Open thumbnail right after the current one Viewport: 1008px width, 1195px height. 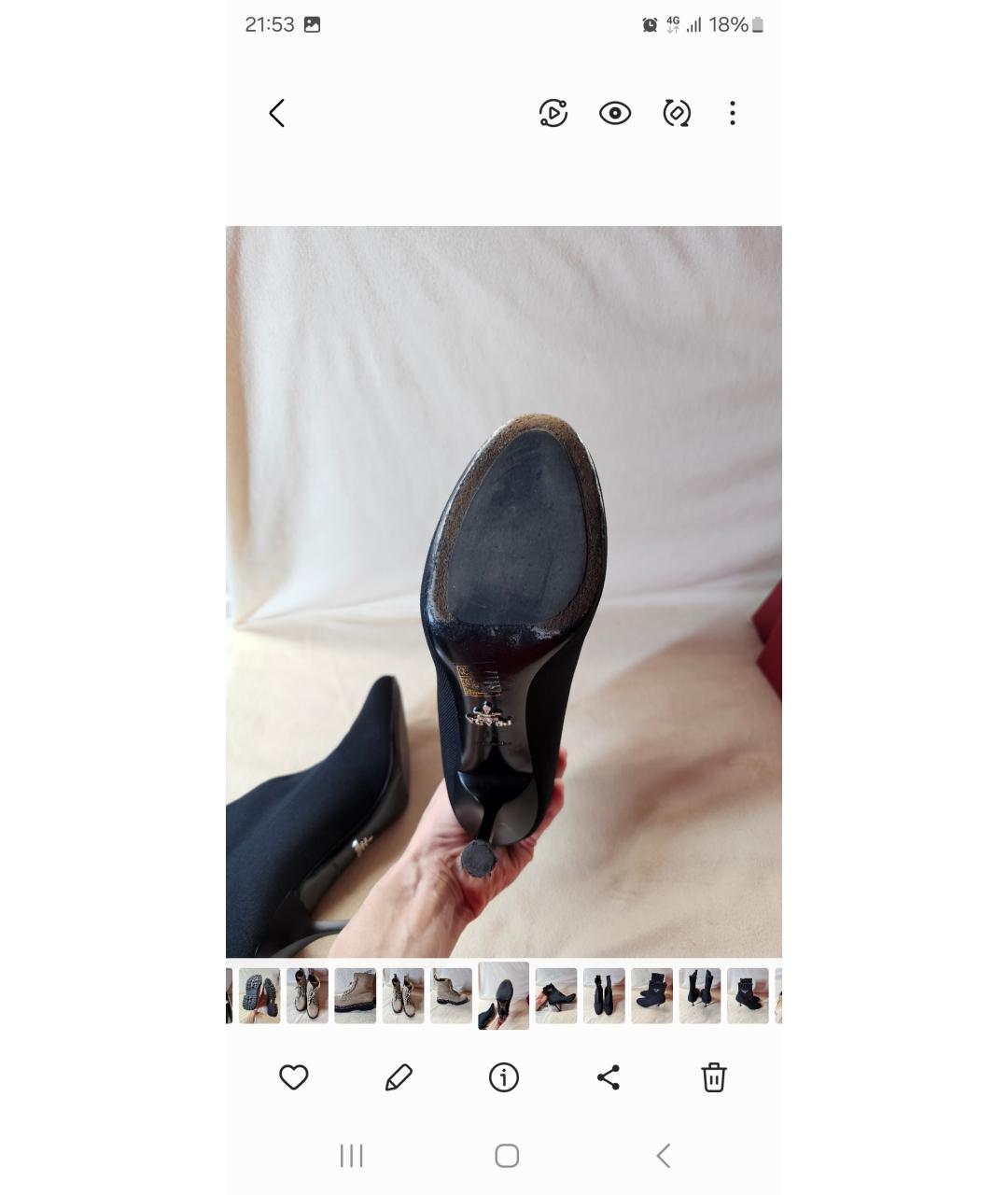pyautogui.click(x=556, y=995)
